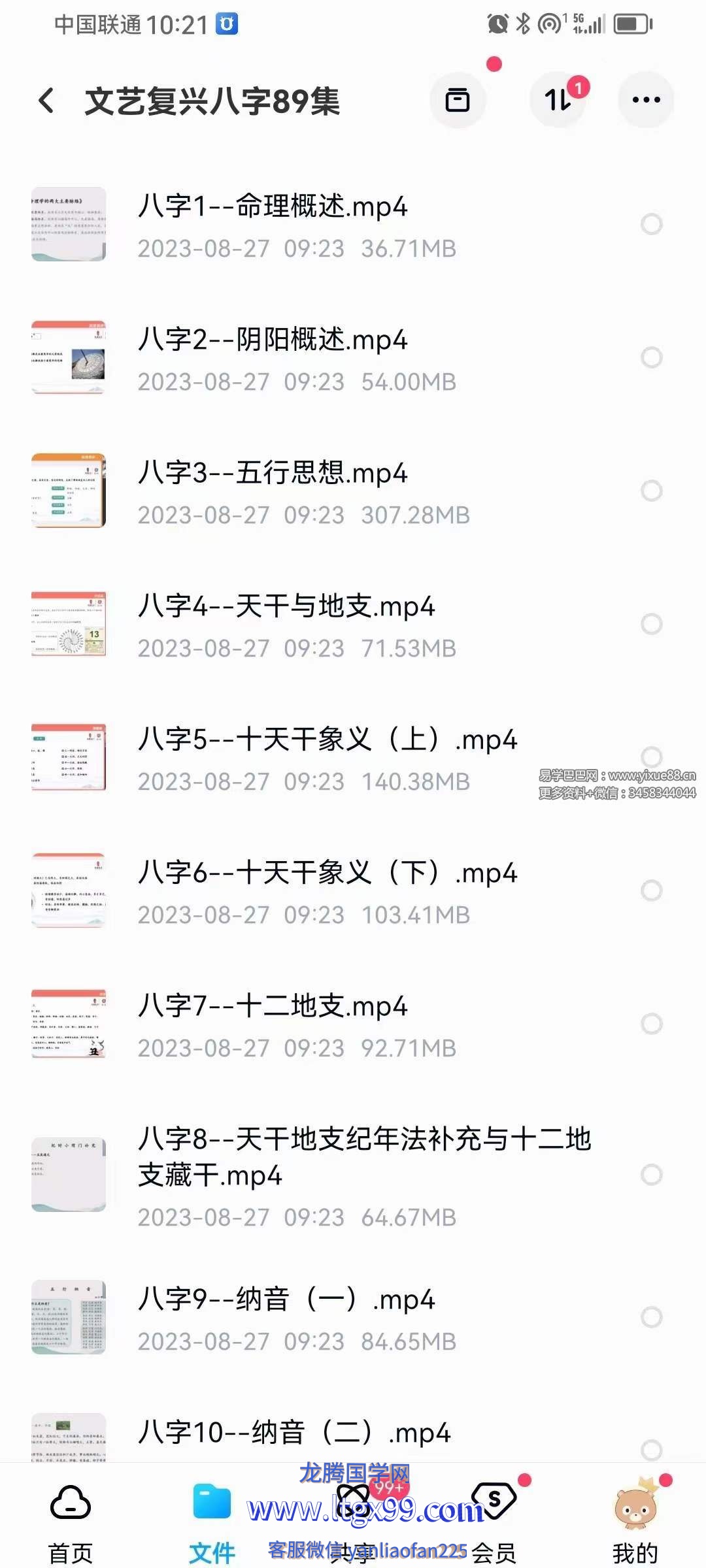Image resolution: width=706 pixels, height=1568 pixels.
Task: Select checkbox for 八字9--纳音（一）.mp4
Action: (651, 1317)
